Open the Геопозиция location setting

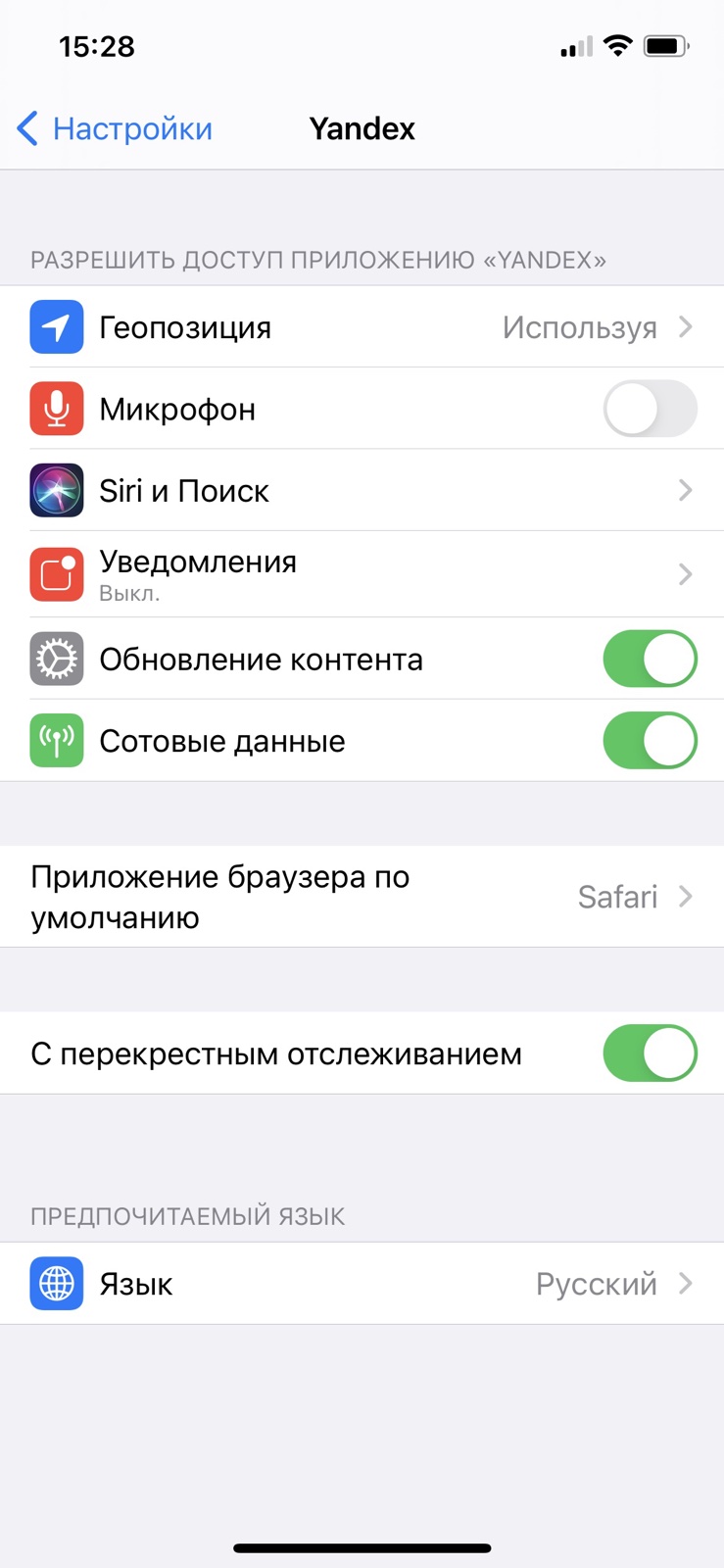(x=362, y=327)
